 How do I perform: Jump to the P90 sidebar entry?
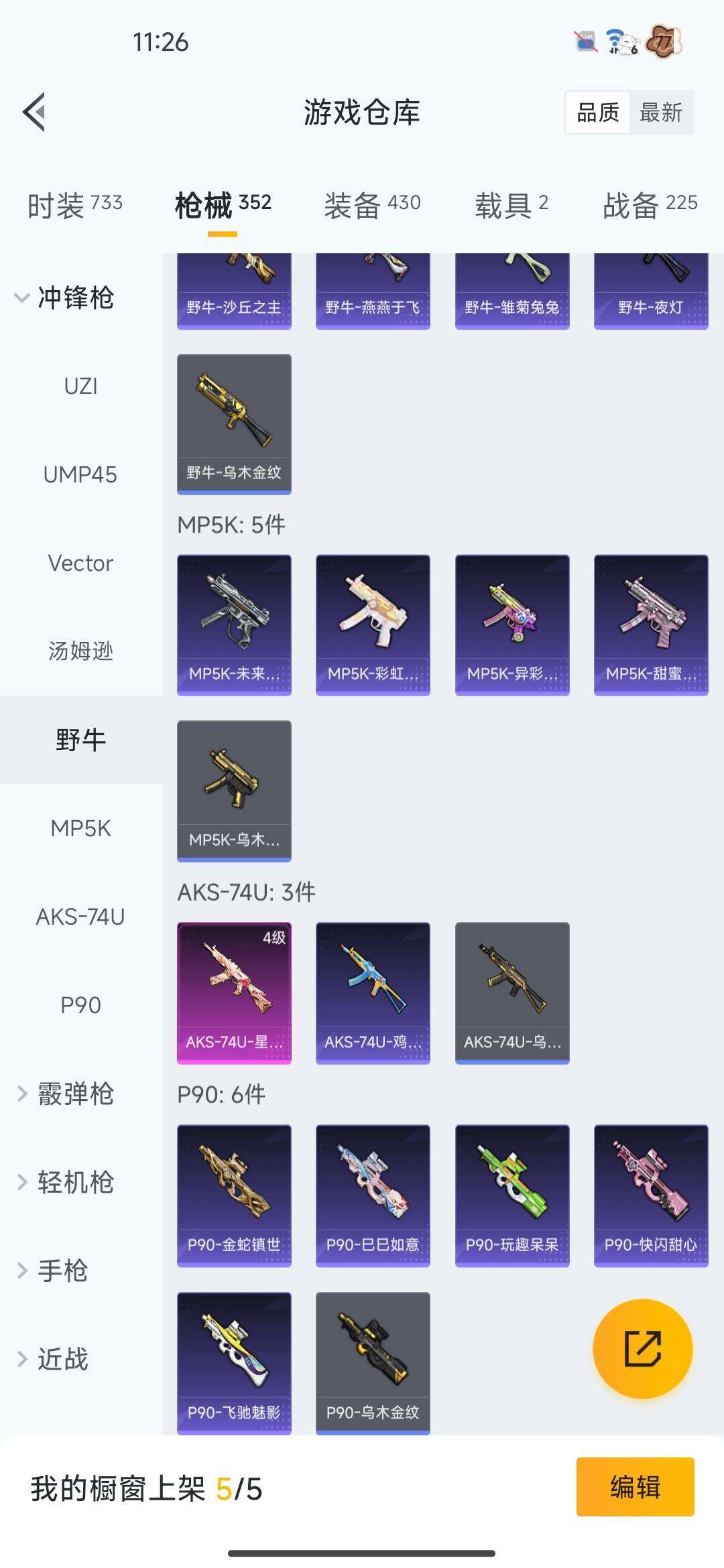click(x=80, y=1005)
